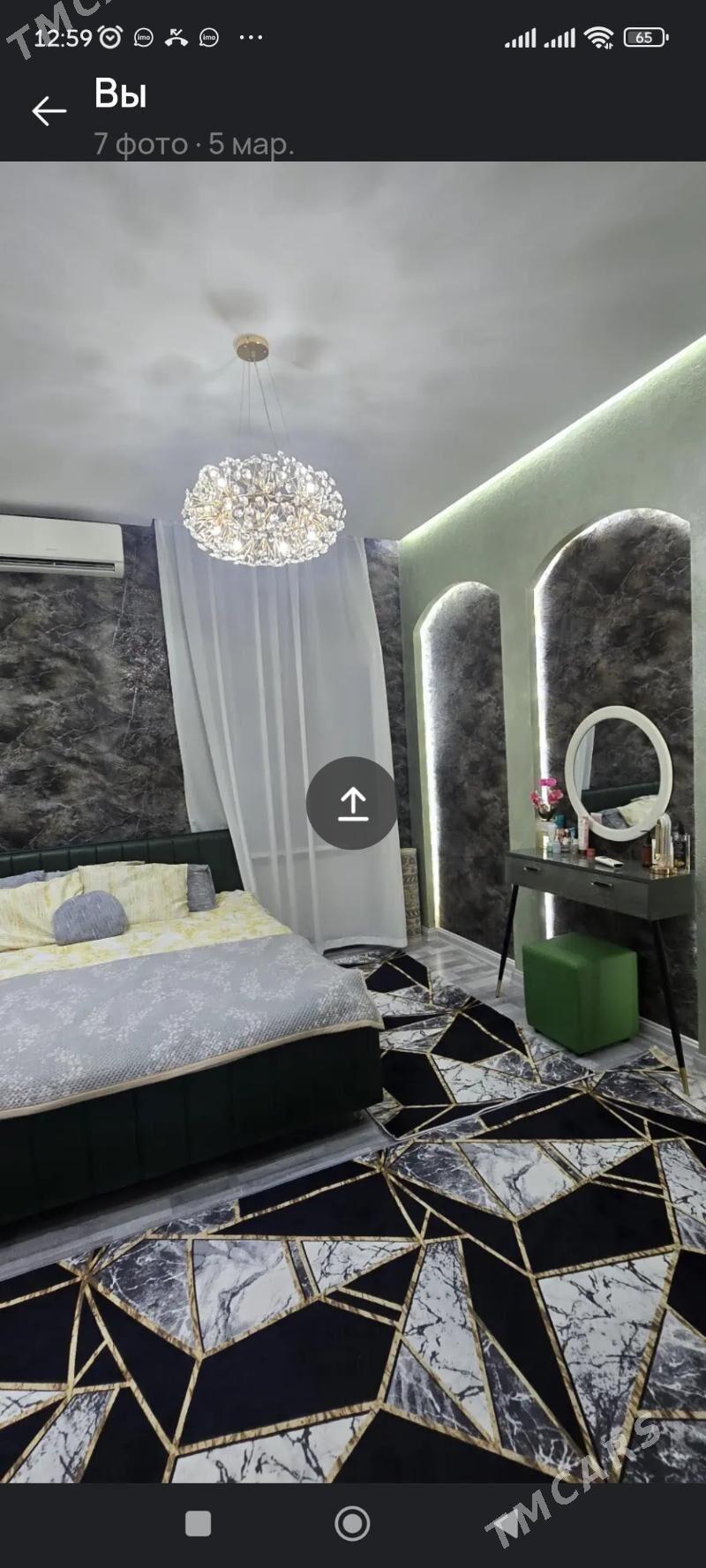Go back using the arrow icon
706x1568 pixels.
point(49,111)
